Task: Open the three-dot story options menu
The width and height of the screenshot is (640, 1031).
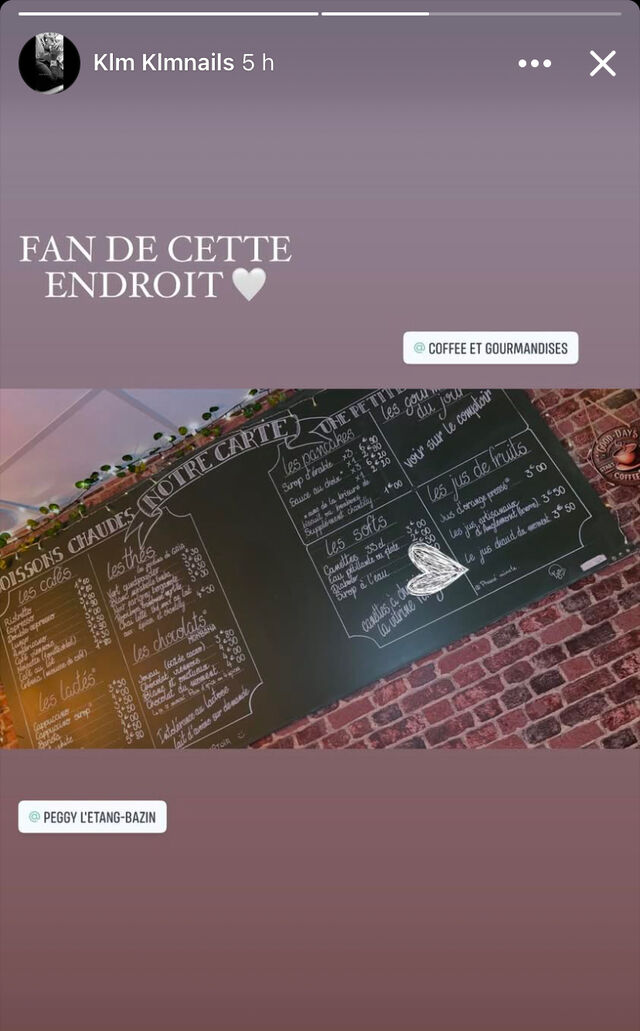Action: click(534, 64)
